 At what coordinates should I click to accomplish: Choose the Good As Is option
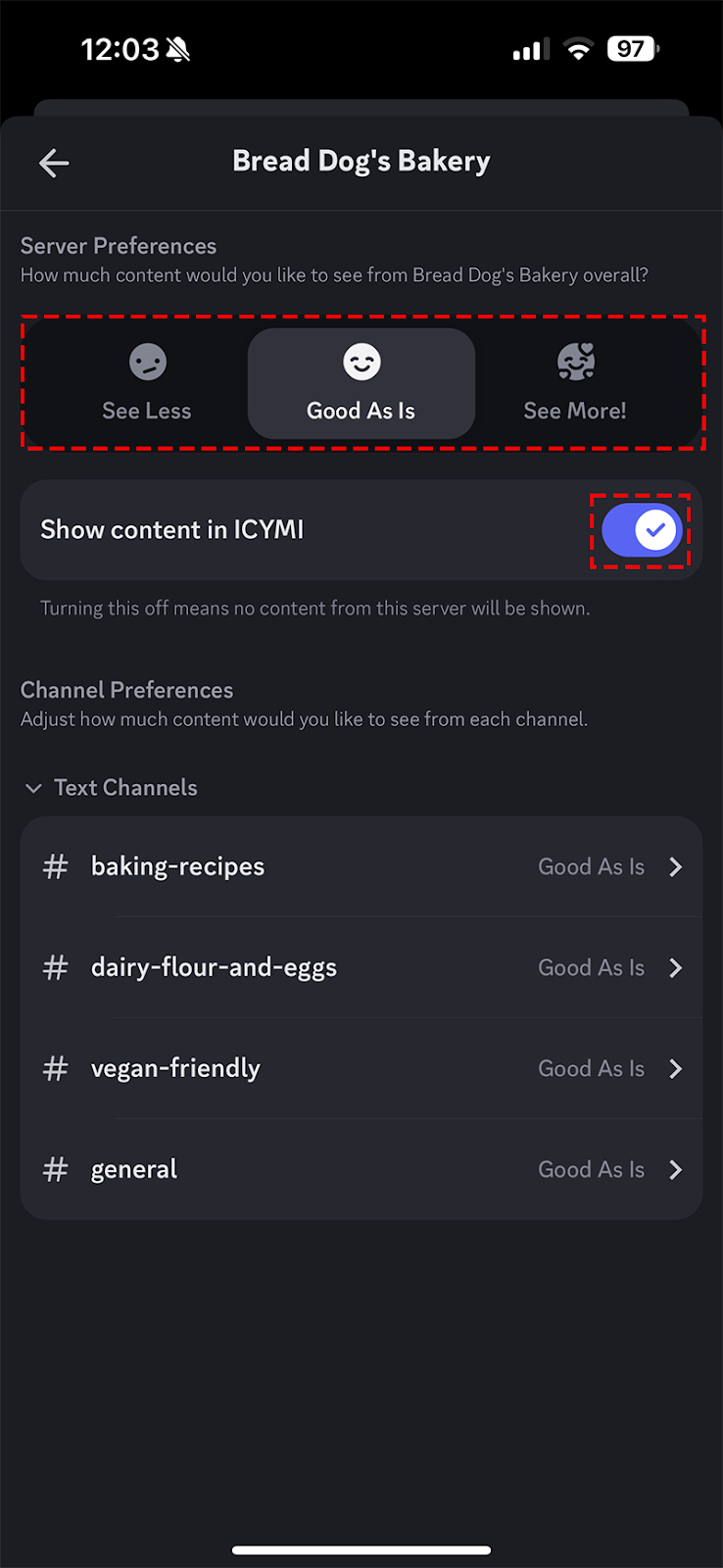click(361, 383)
